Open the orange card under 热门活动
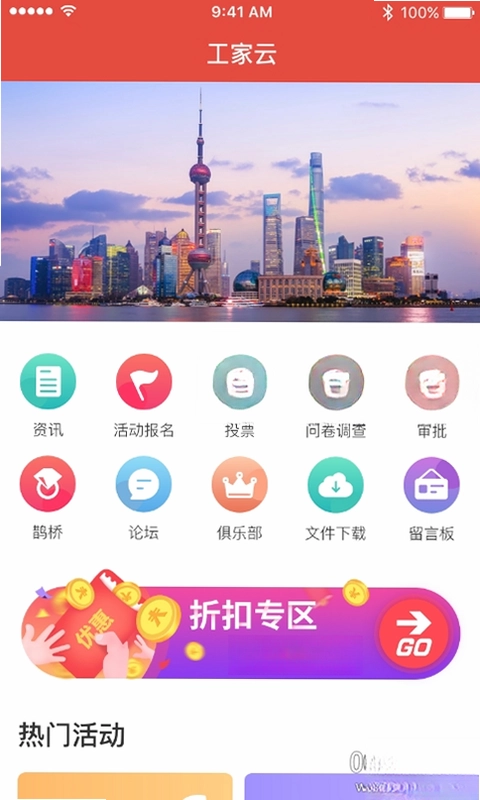 click(125, 786)
